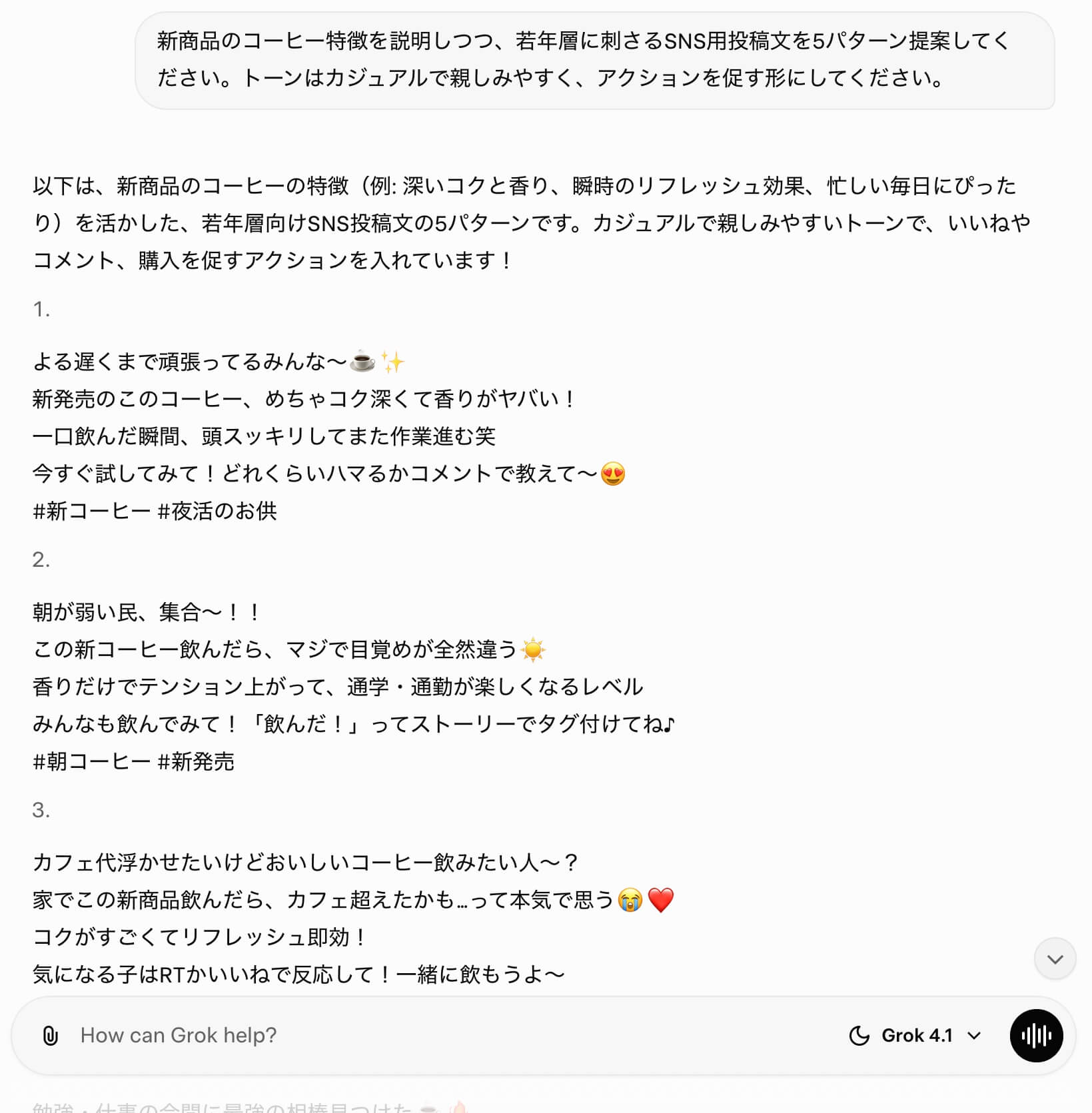Jump to the bottom of the conversation with the down arrow

(x=1055, y=958)
